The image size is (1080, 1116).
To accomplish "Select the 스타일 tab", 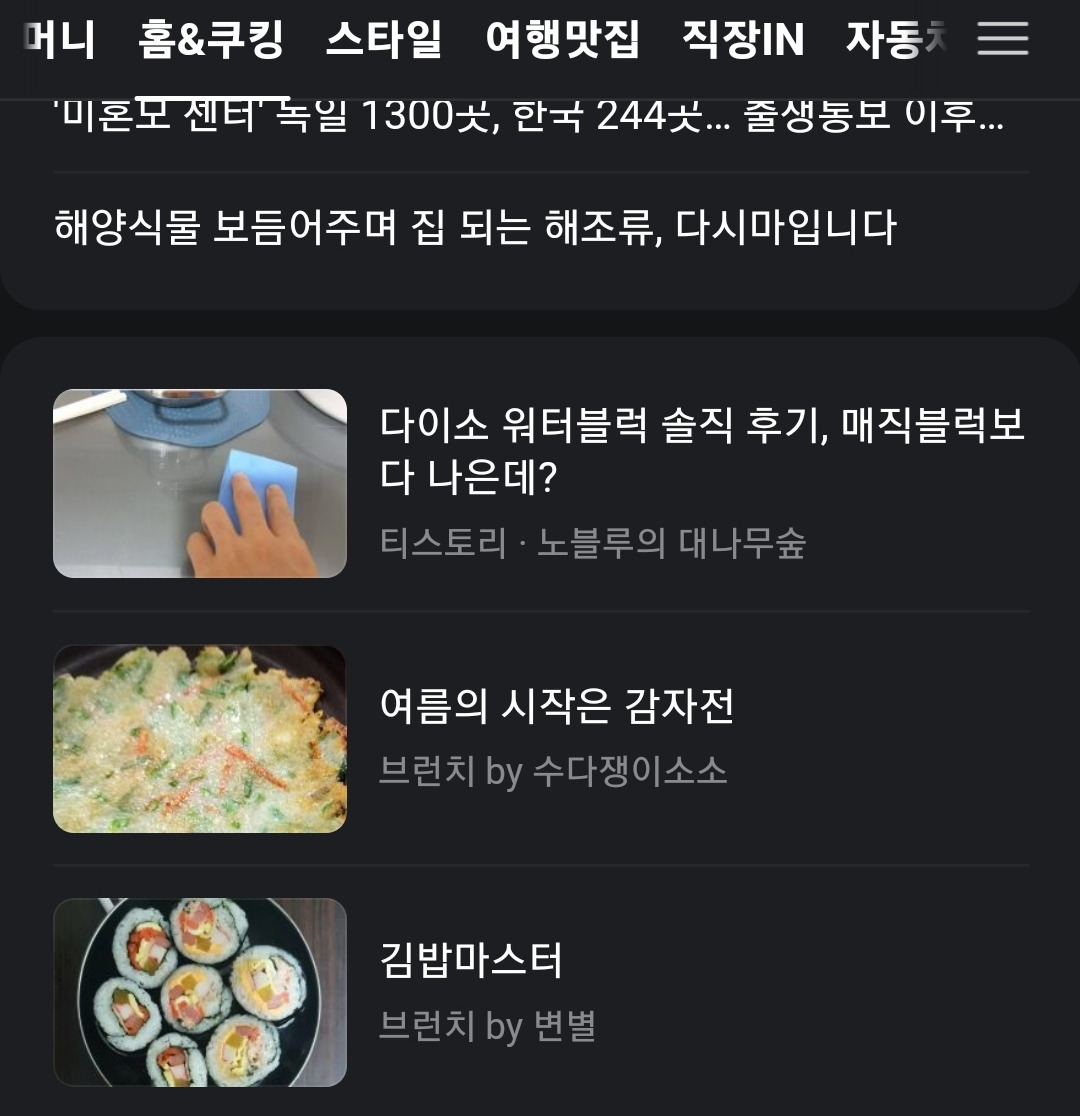I will coord(384,40).
